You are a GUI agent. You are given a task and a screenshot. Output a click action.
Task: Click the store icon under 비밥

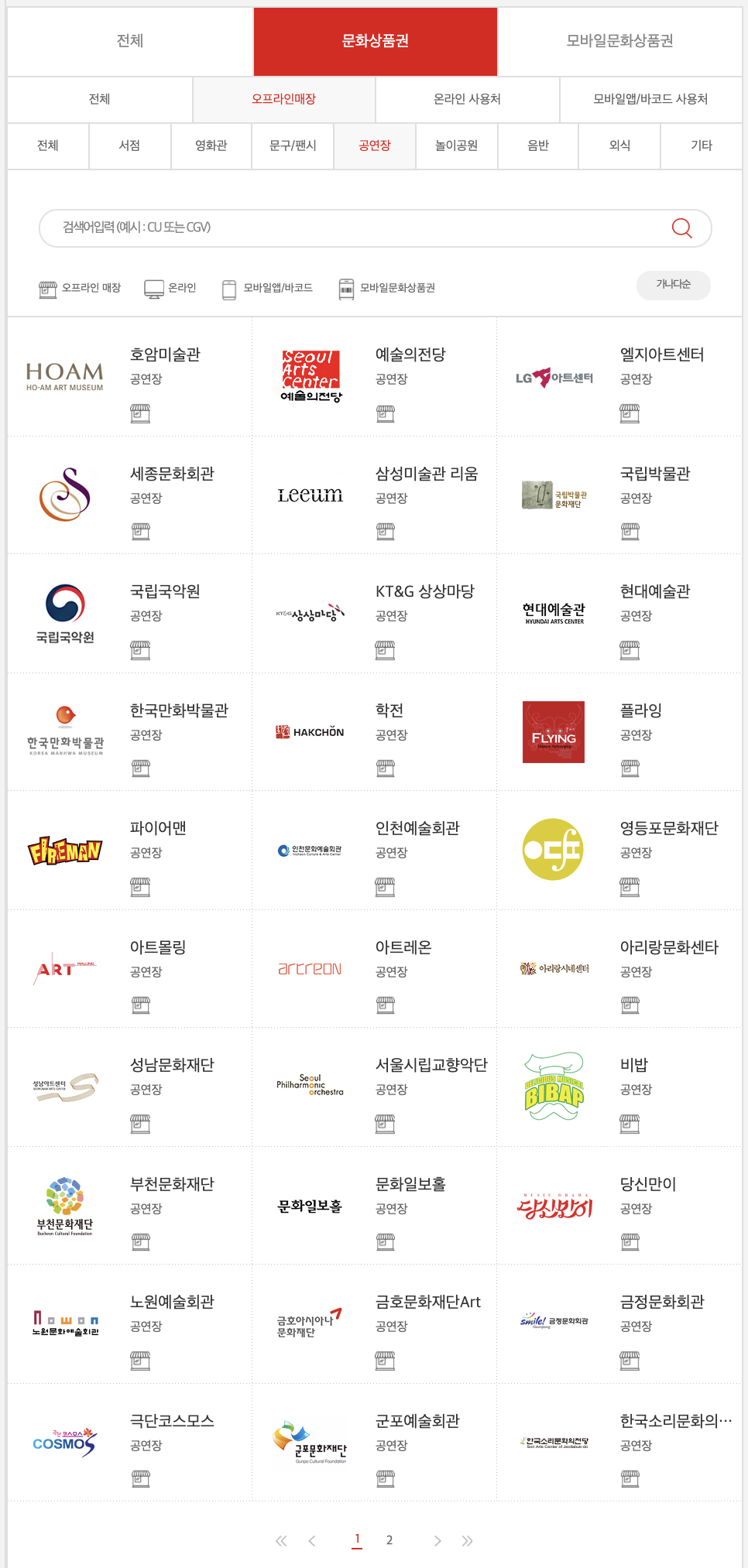pyautogui.click(x=630, y=1124)
